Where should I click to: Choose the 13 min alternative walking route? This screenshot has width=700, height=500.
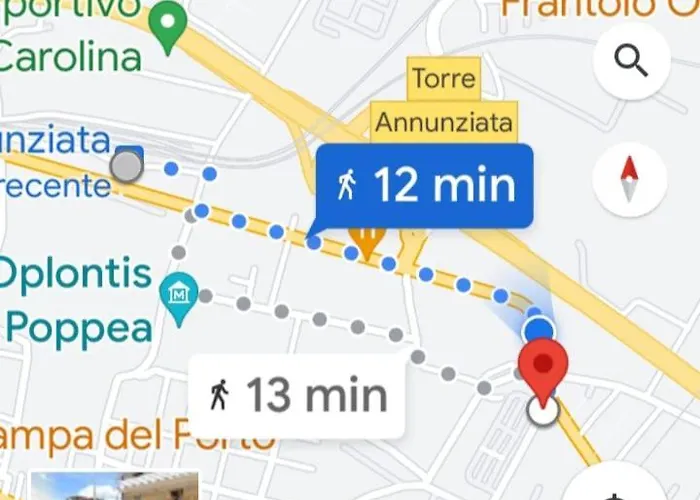point(297,396)
